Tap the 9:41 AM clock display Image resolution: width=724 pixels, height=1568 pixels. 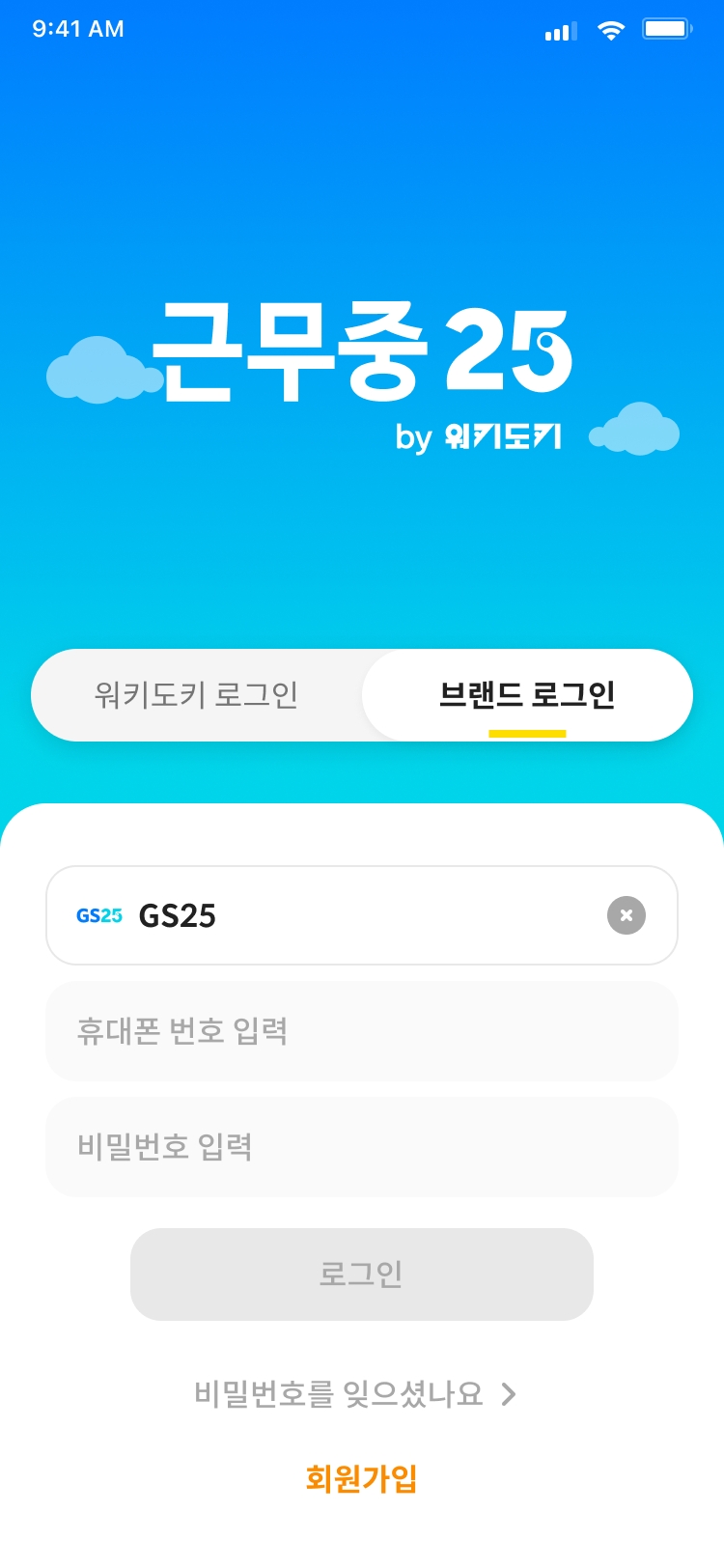77,29
